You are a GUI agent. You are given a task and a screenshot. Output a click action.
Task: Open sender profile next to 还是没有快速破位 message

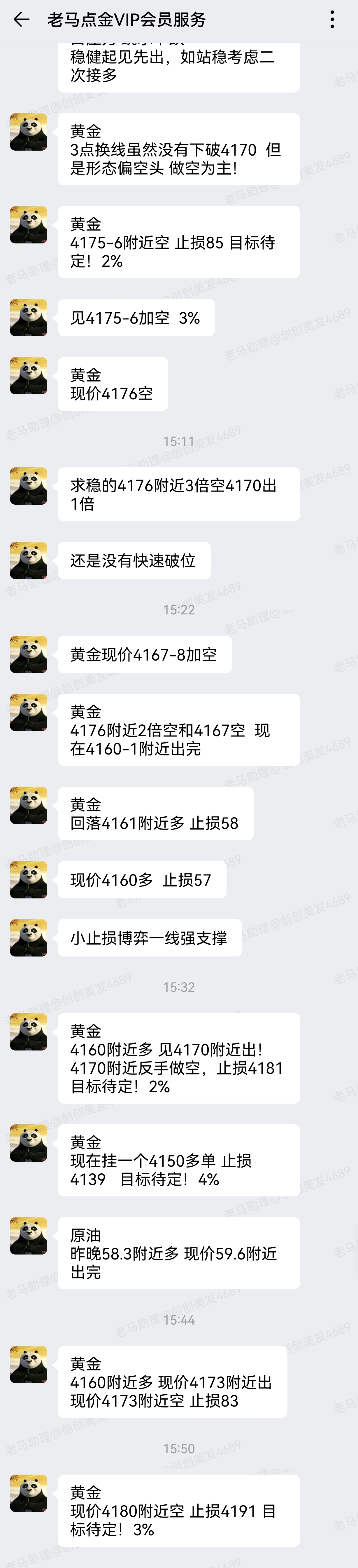(29, 560)
